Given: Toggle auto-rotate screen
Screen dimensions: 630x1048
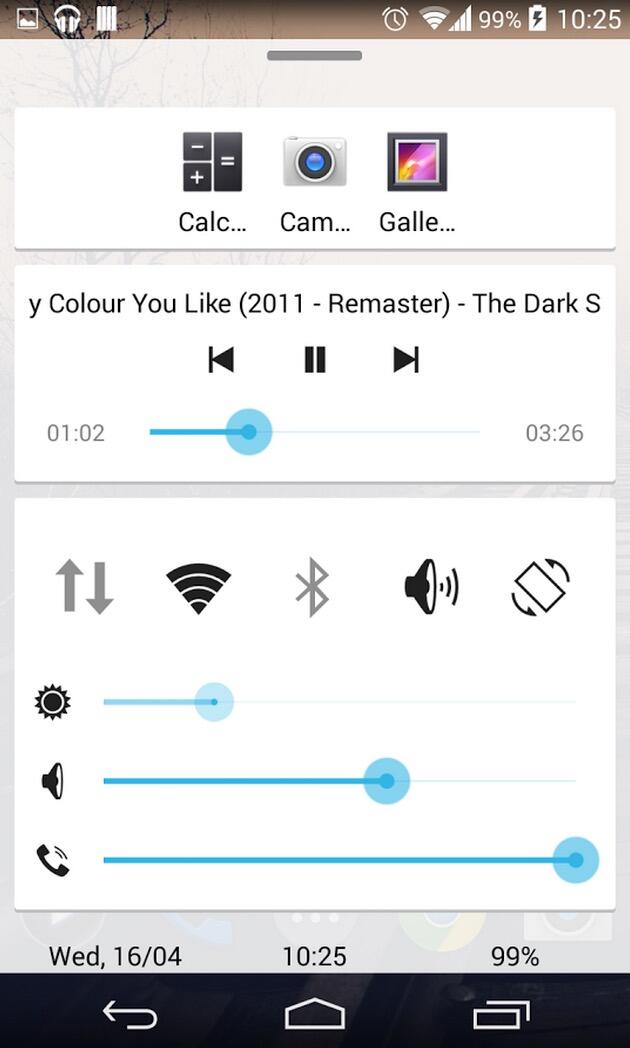Looking at the screenshot, I should click(540, 587).
